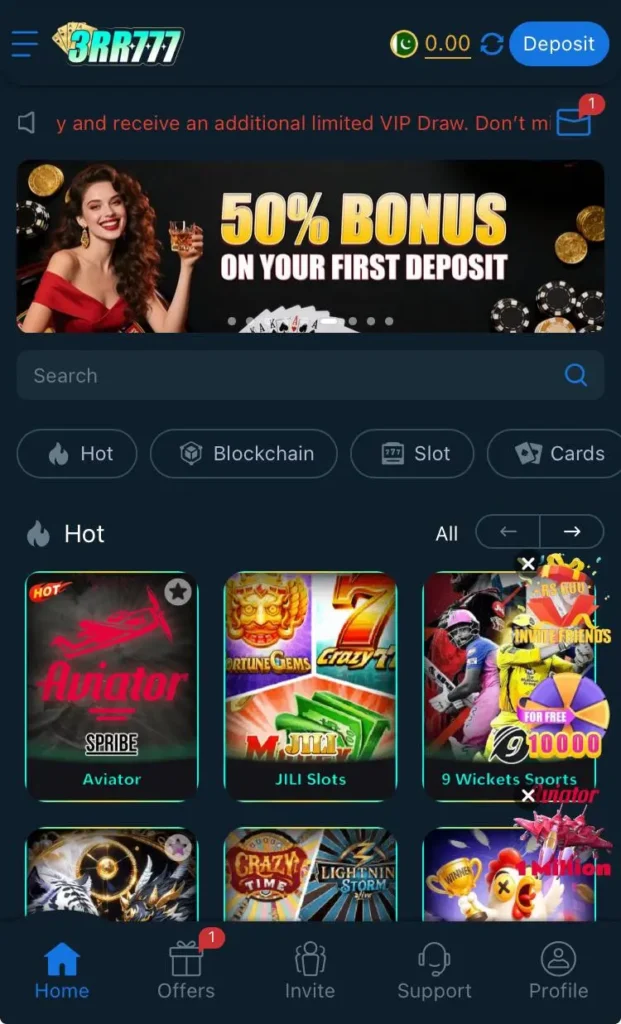The height and width of the screenshot is (1024, 621).
Task: Dismiss the Invite Friends floating promo
Action: point(527,564)
